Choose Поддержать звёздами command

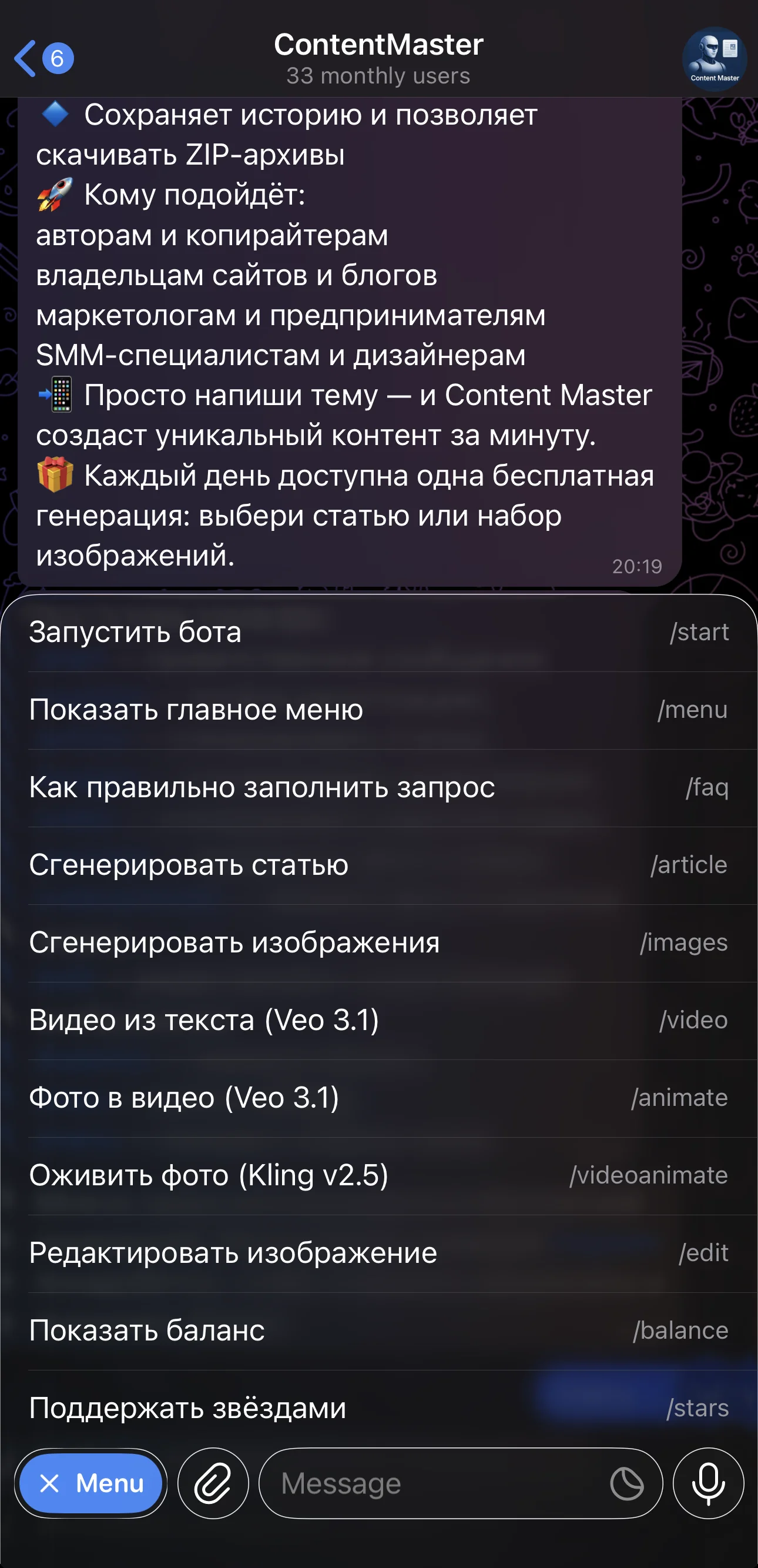(x=379, y=1408)
